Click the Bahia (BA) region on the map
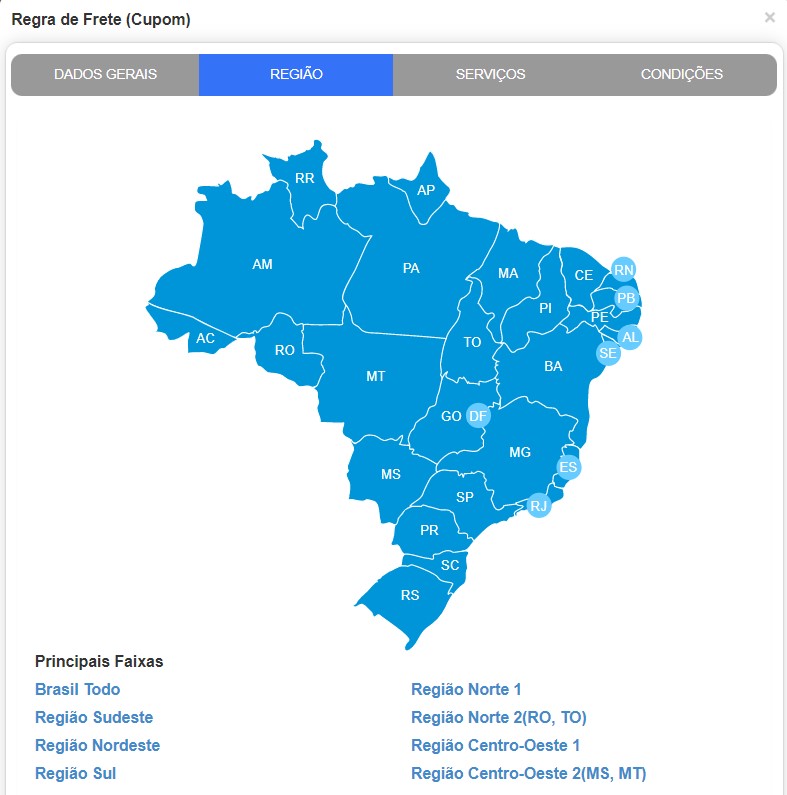The width and height of the screenshot is (787, 795). (x=551, y=365)
